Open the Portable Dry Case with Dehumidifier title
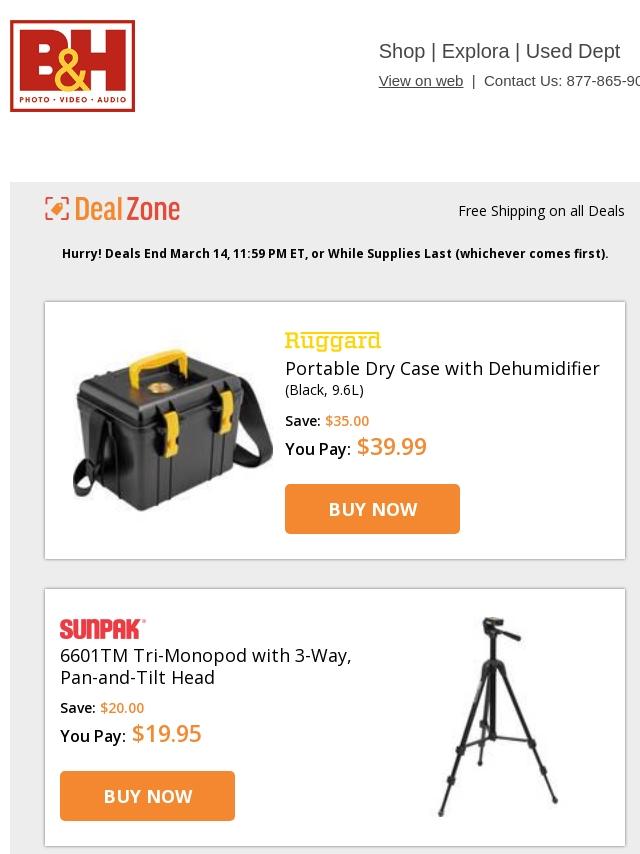Image resolution: width=640 pixels, height=854 pixels. 442,369
